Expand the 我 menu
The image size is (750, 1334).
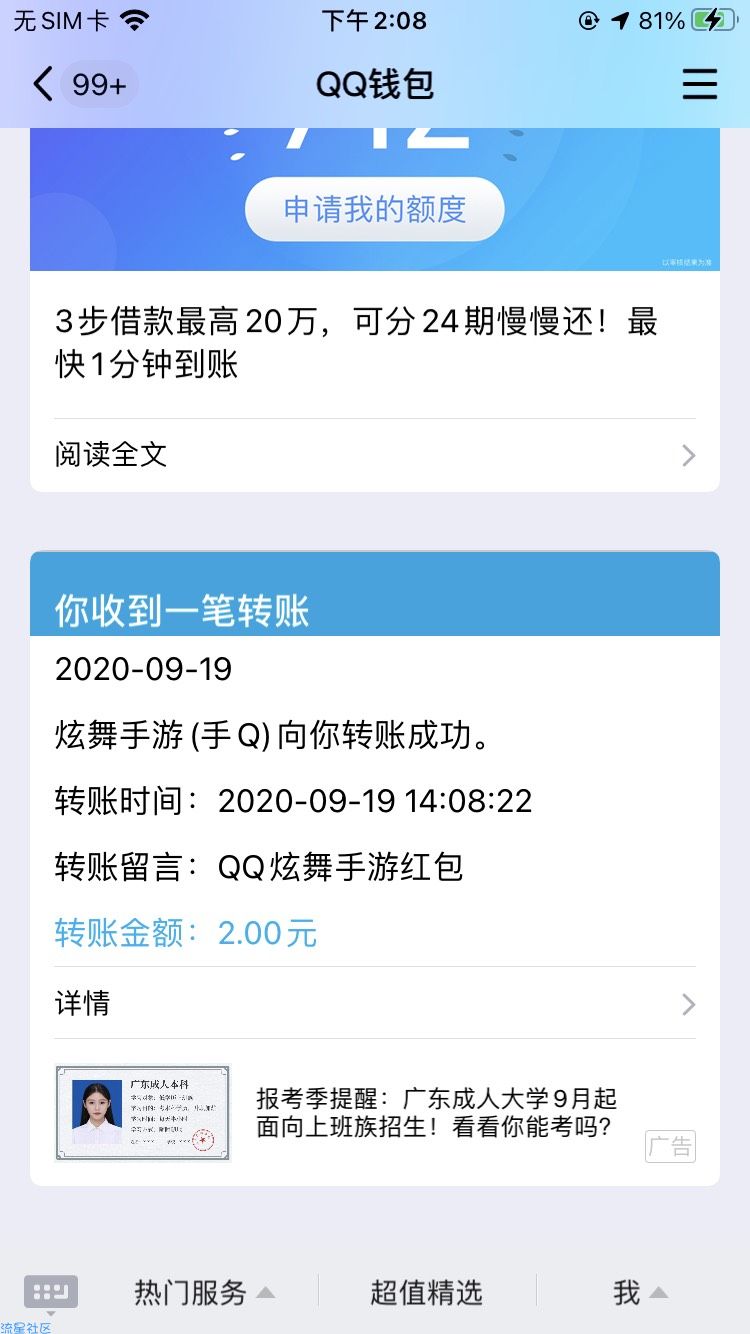click(x=640, y=1292)
